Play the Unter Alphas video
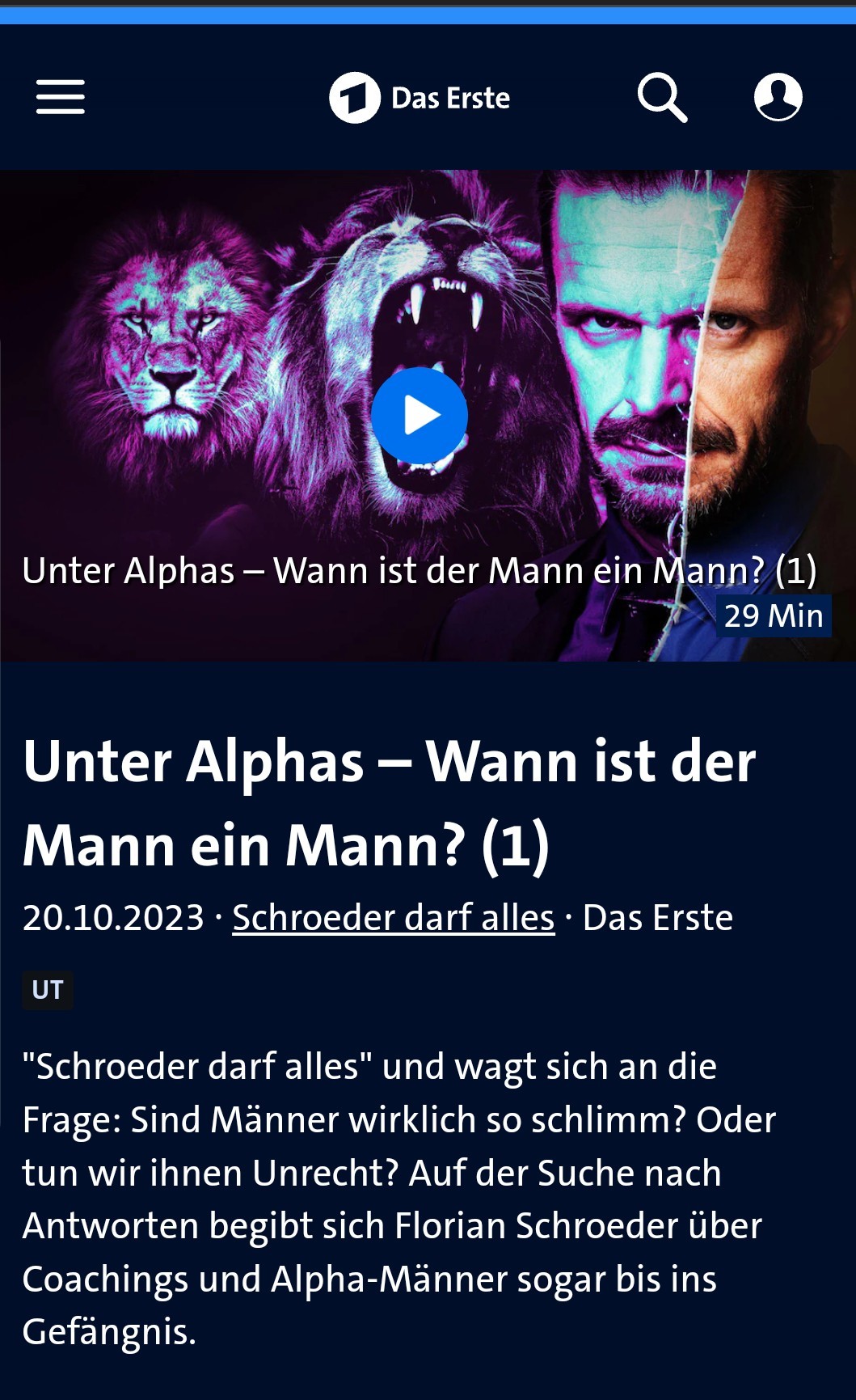This screenshot has height=1400, width=856. point(420,416)
